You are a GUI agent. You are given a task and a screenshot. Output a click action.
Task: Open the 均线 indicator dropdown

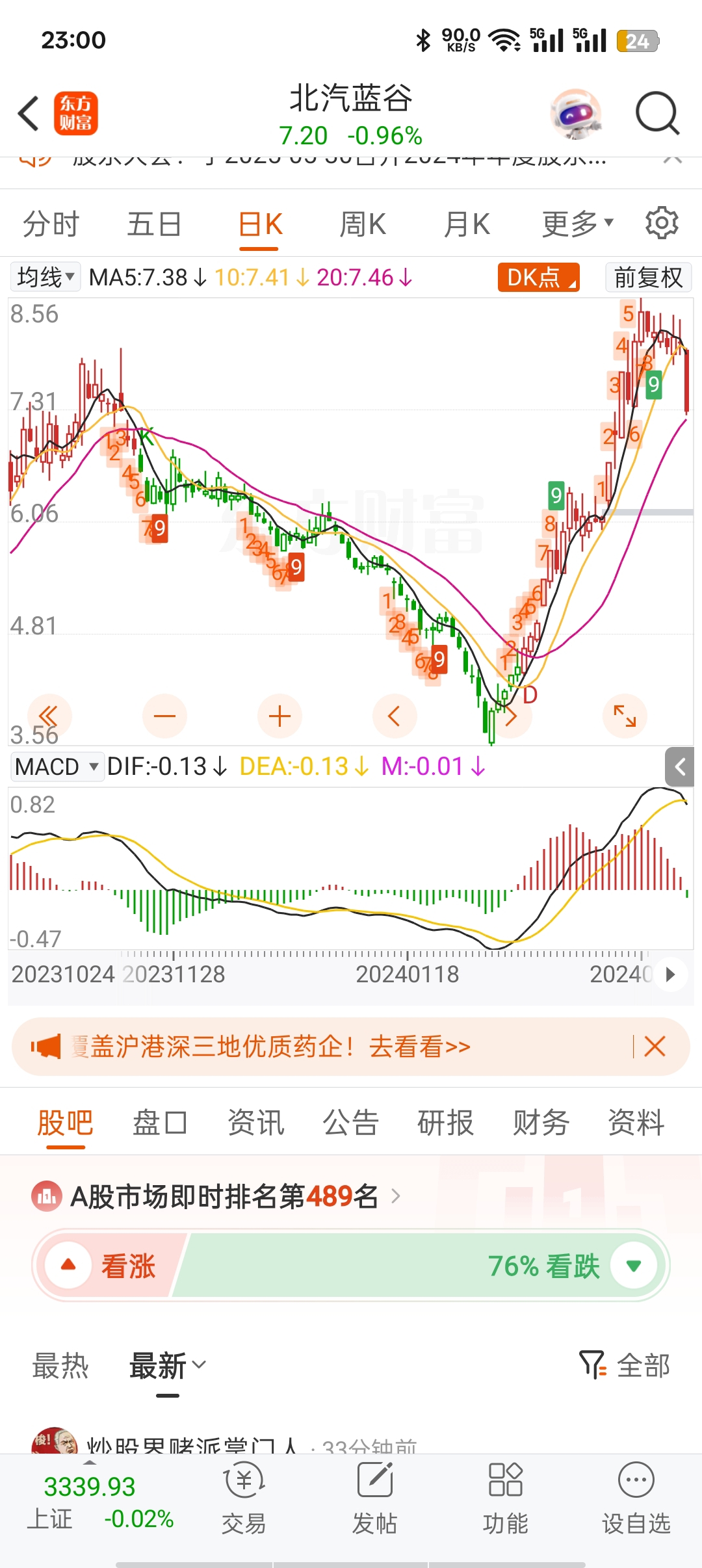[45, 278]
